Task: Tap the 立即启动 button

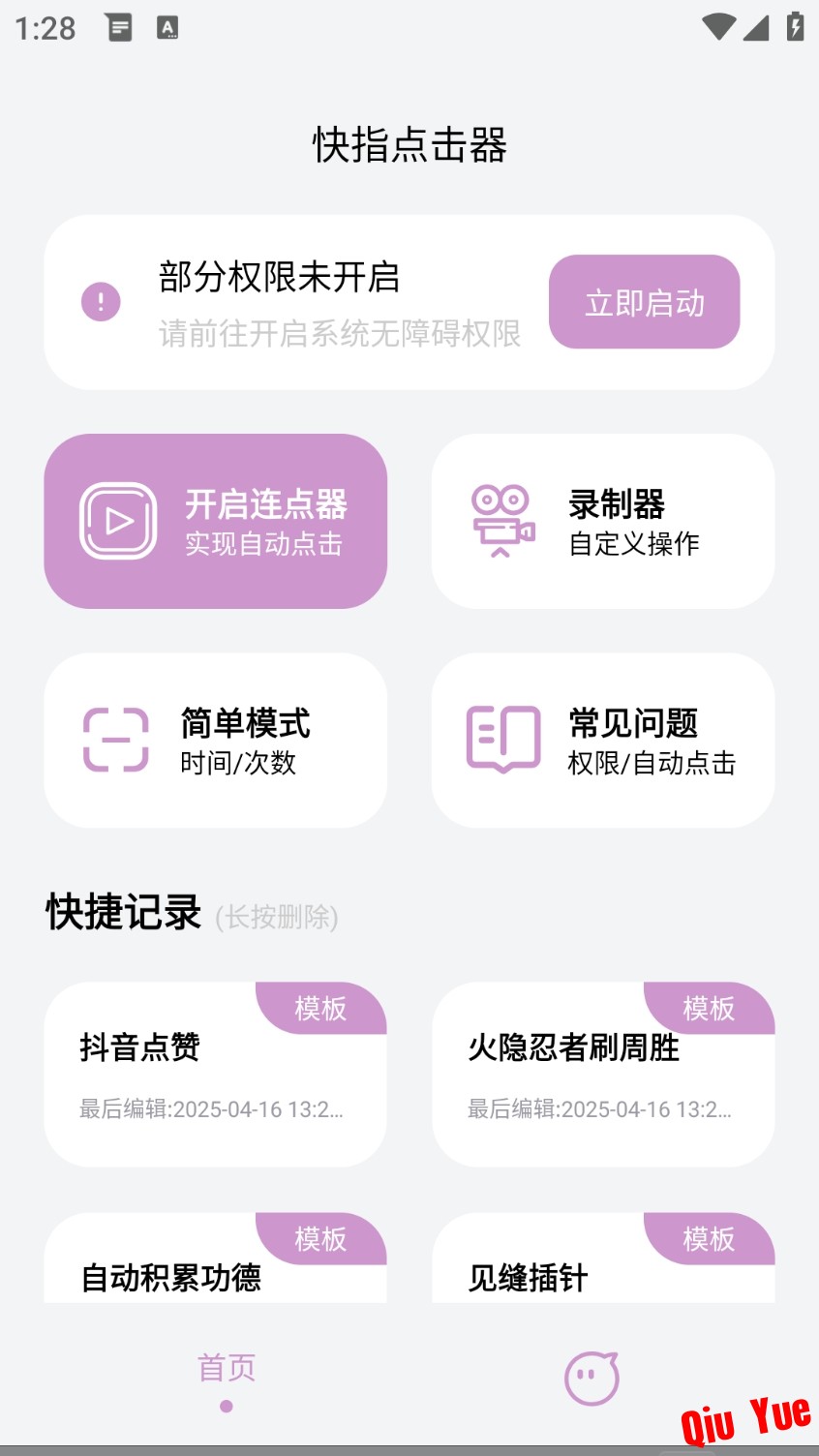Action: [x=644, y=302]
